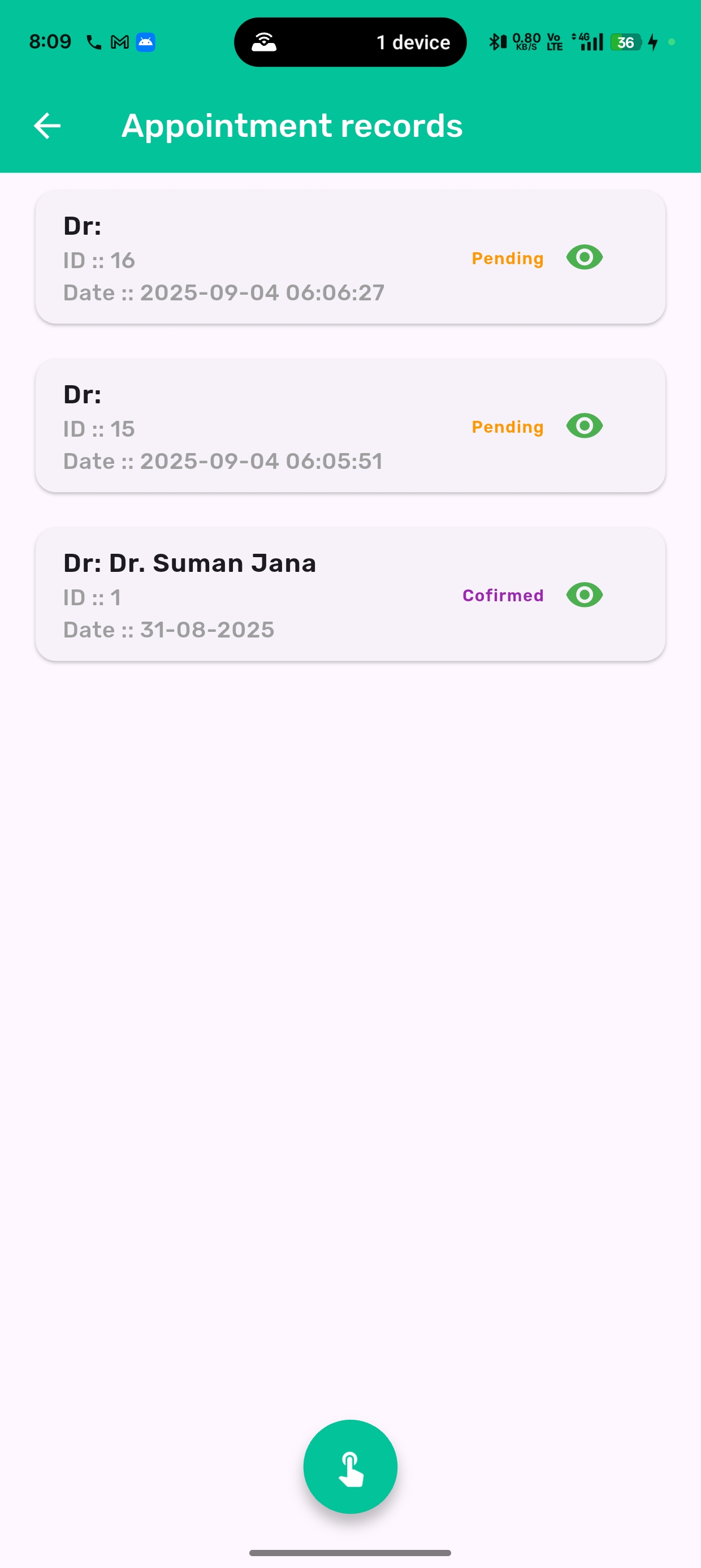Tap the Cofirmed status label
Viewport: 701px width, 1568px height.
click(502, 595)
